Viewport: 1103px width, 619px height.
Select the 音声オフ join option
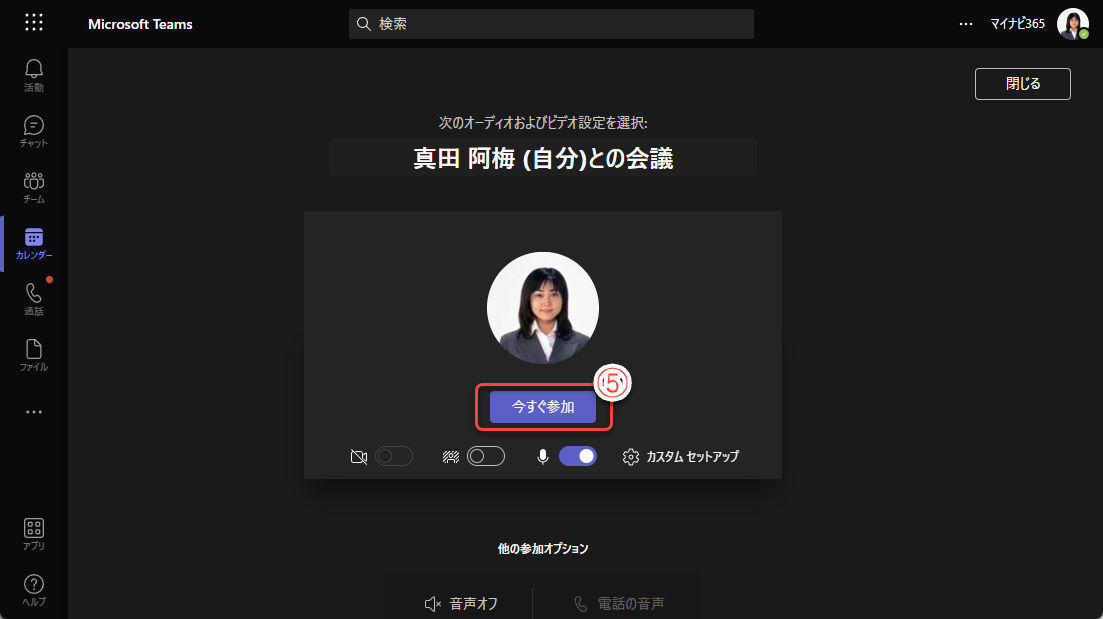click(461, 603)
